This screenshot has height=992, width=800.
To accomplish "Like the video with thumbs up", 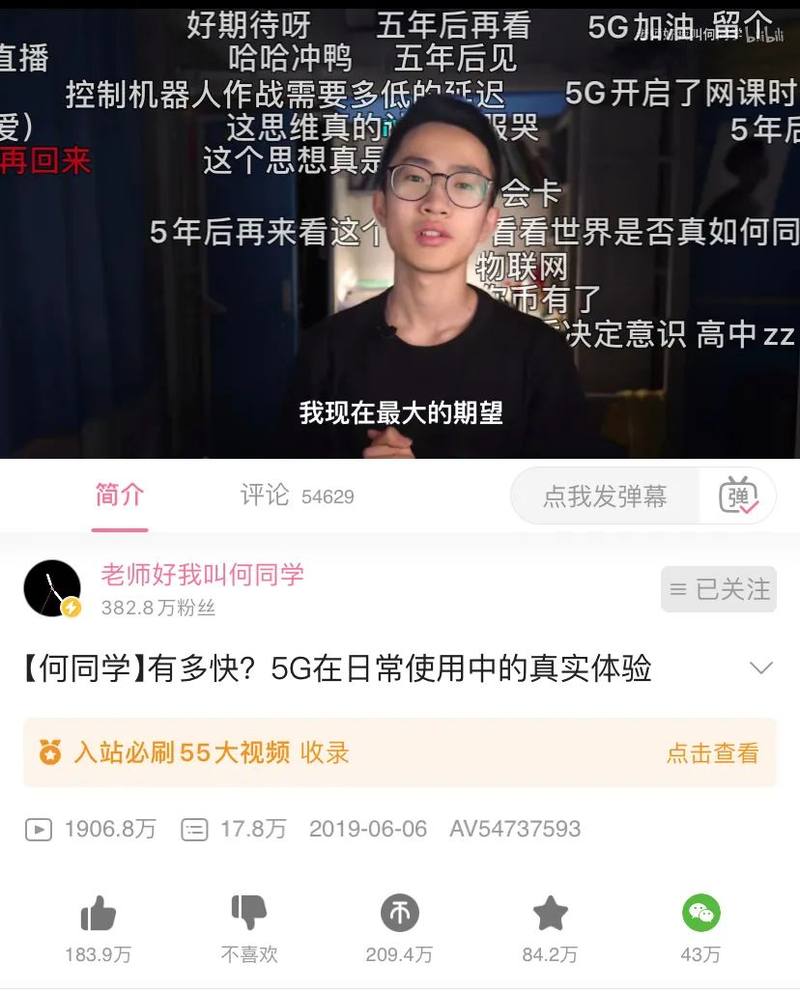I will (x=98, y=913).
